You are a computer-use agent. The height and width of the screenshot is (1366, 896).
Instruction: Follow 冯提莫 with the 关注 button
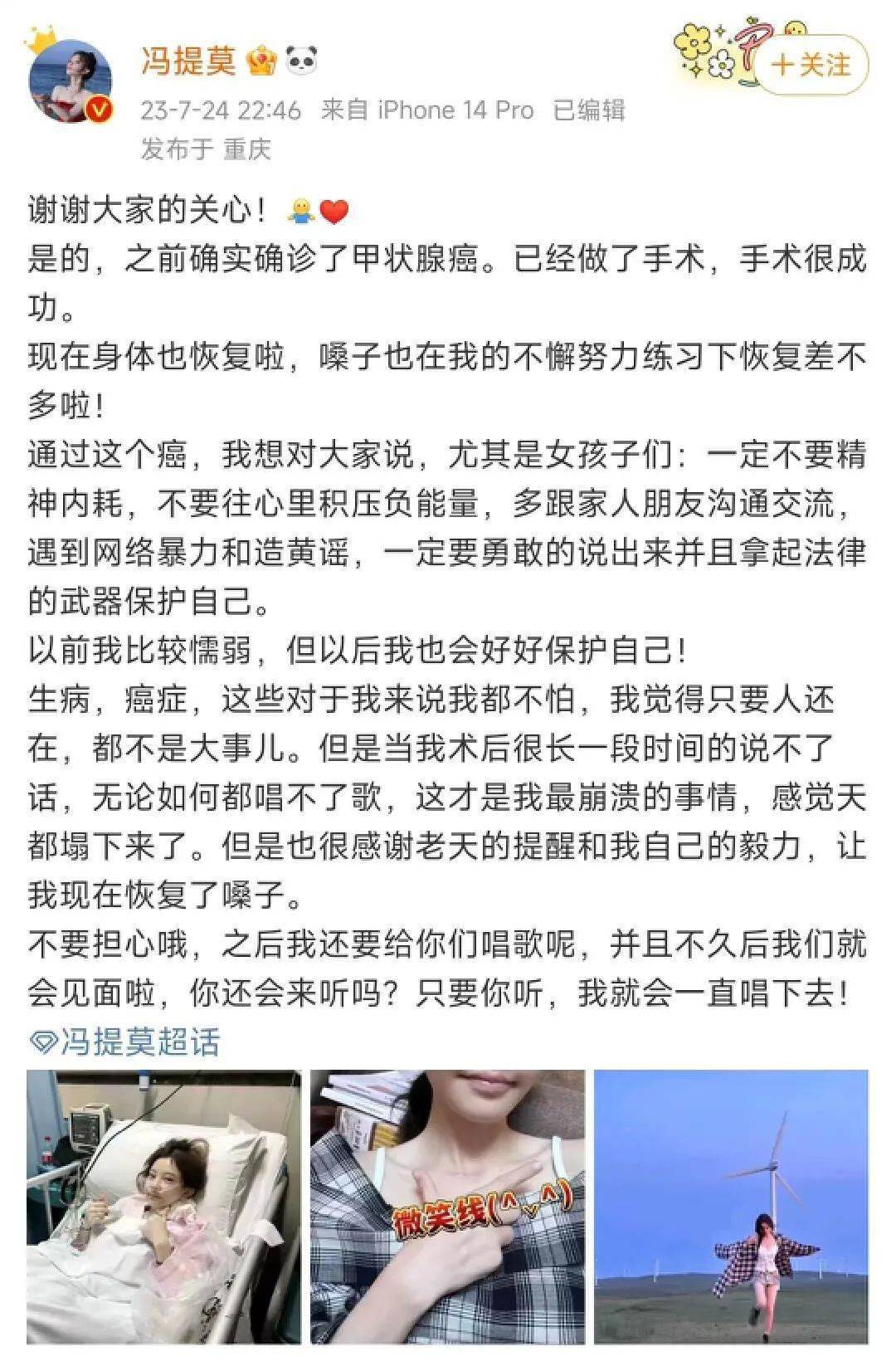811,65
